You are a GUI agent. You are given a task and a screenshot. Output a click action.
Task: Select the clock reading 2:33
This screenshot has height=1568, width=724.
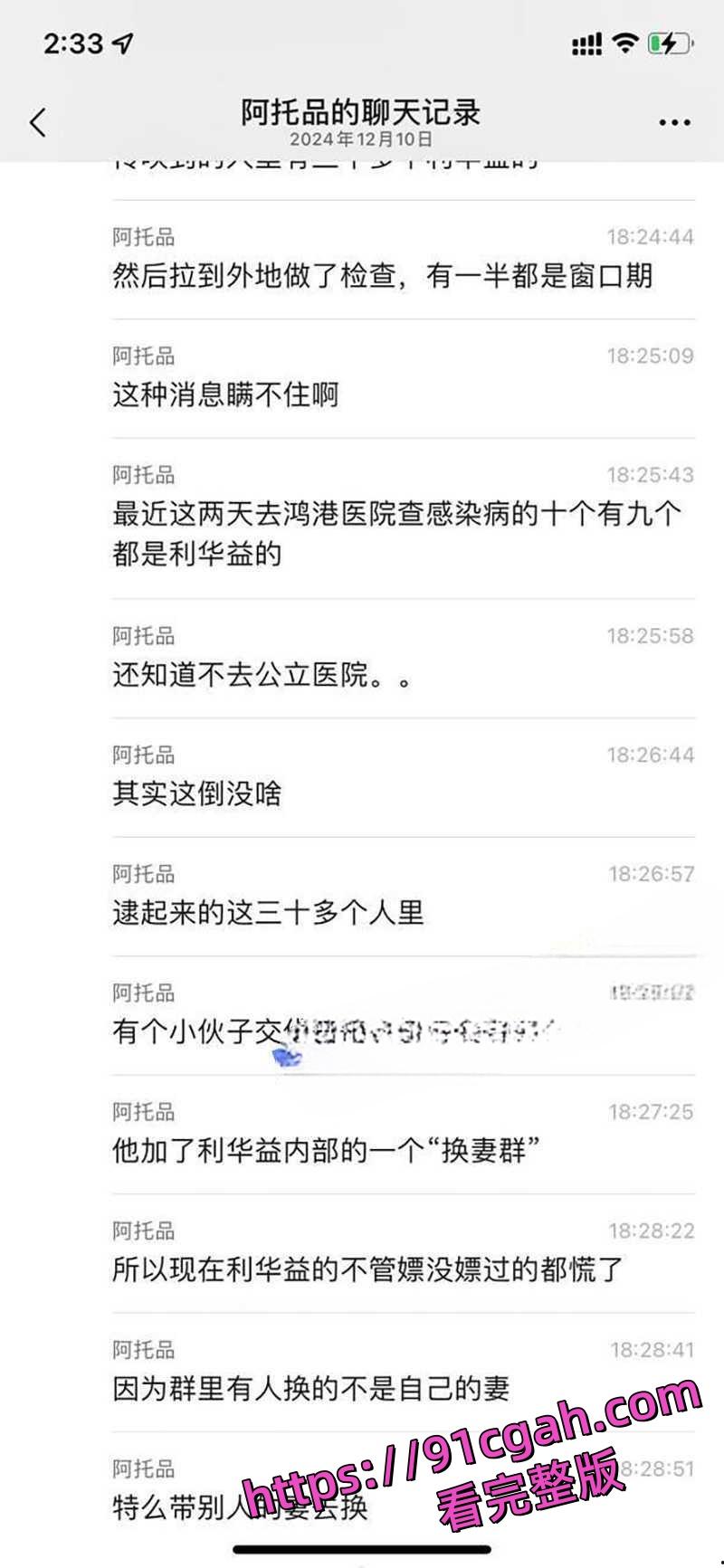72,43
